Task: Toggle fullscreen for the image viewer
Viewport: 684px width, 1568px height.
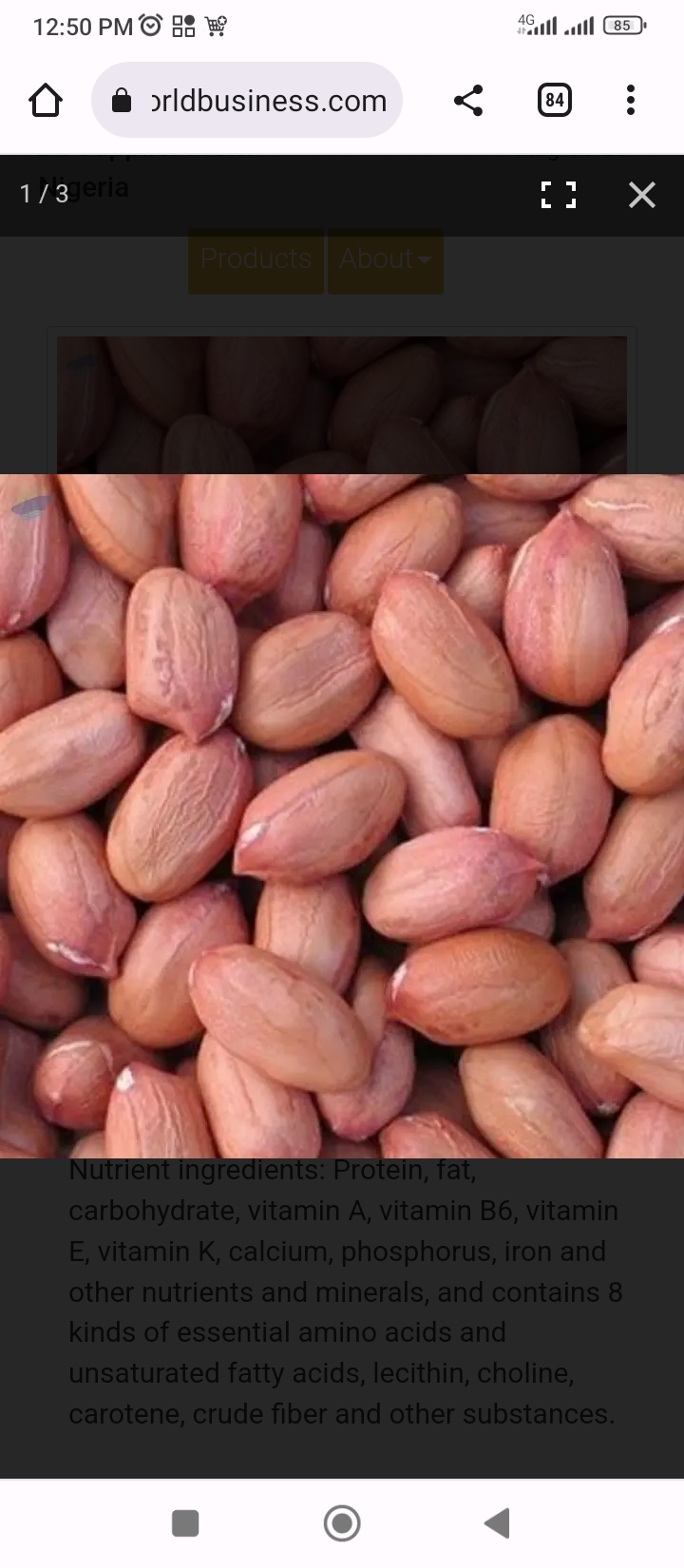Action: pyautogui.click(x=559, y=195)
